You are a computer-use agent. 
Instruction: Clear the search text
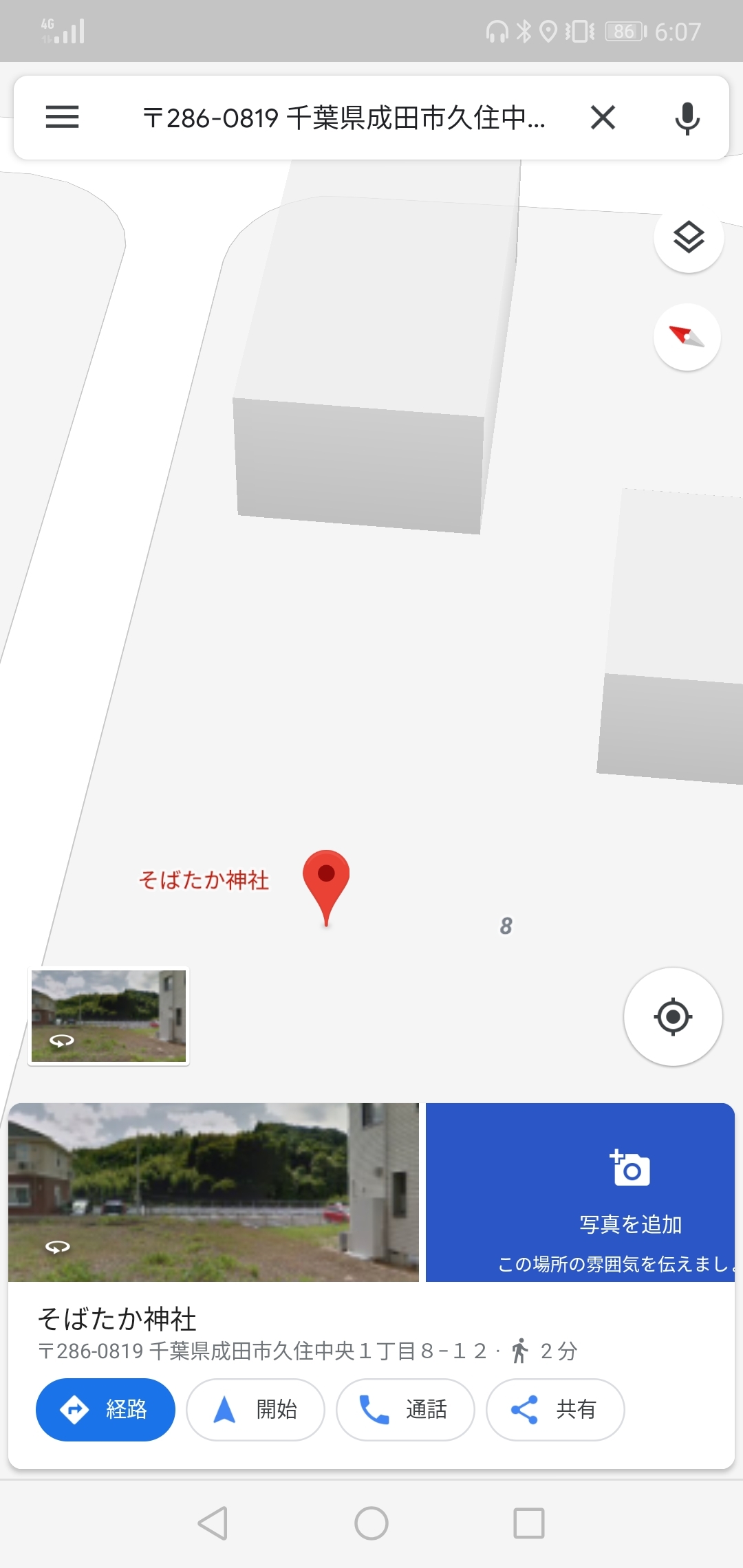pyautogui.click(x=603, y=118)
